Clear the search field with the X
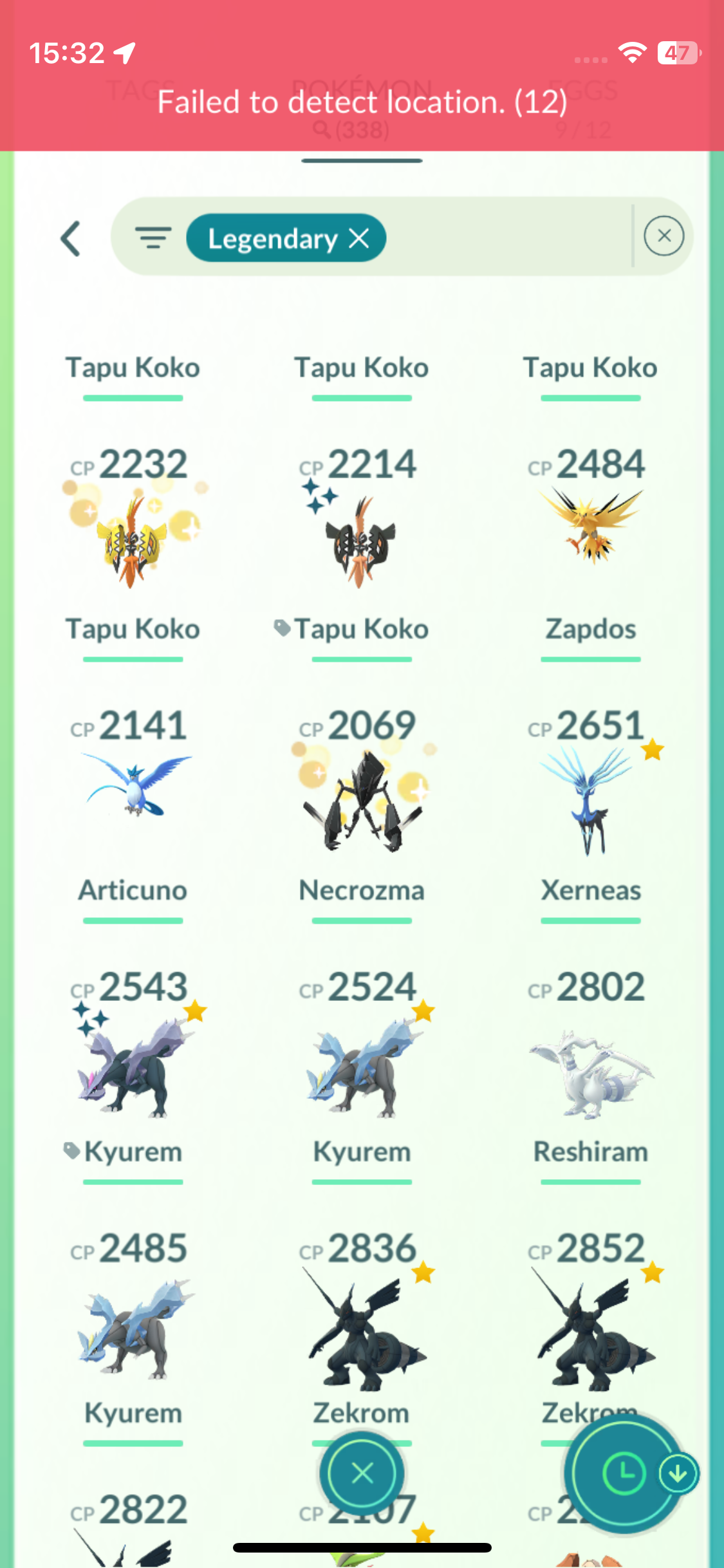The width and height of the screenshot is (724, 1568). coord(664,236)
